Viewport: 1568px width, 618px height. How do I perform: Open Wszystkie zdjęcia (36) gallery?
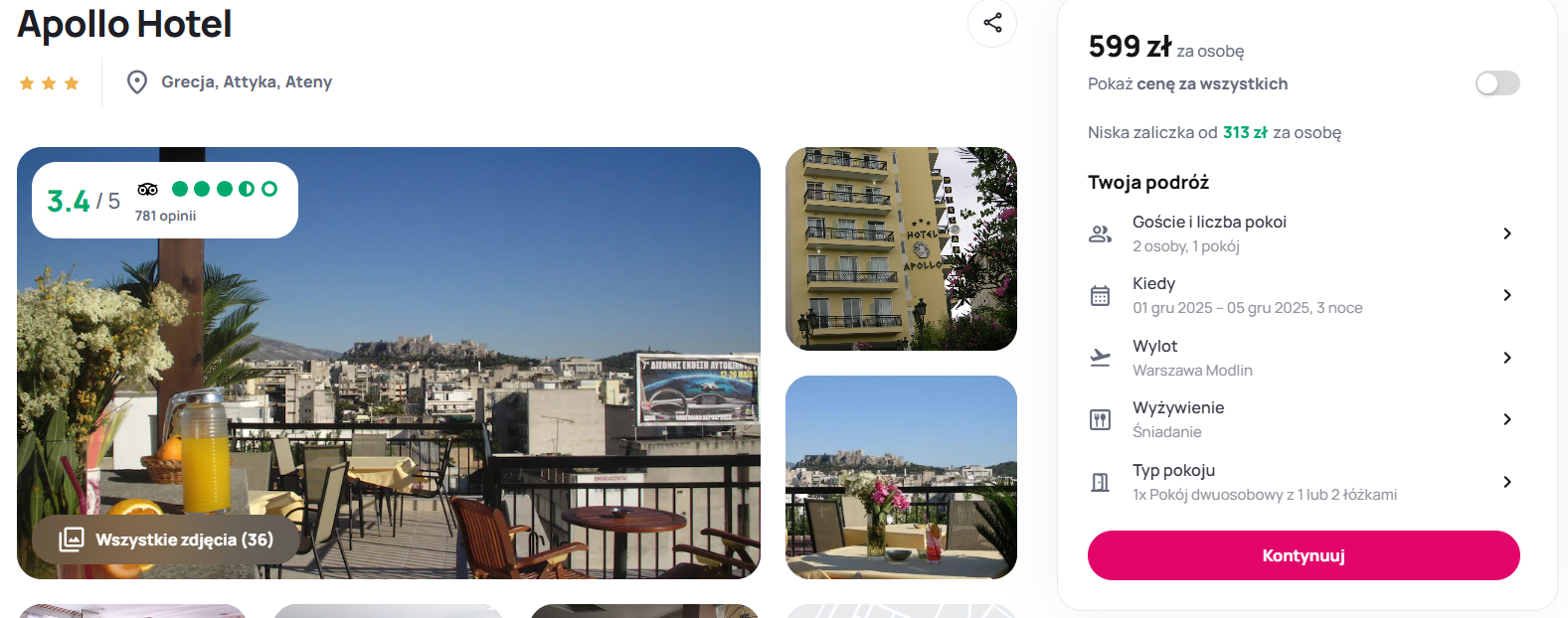click(166, 540)
